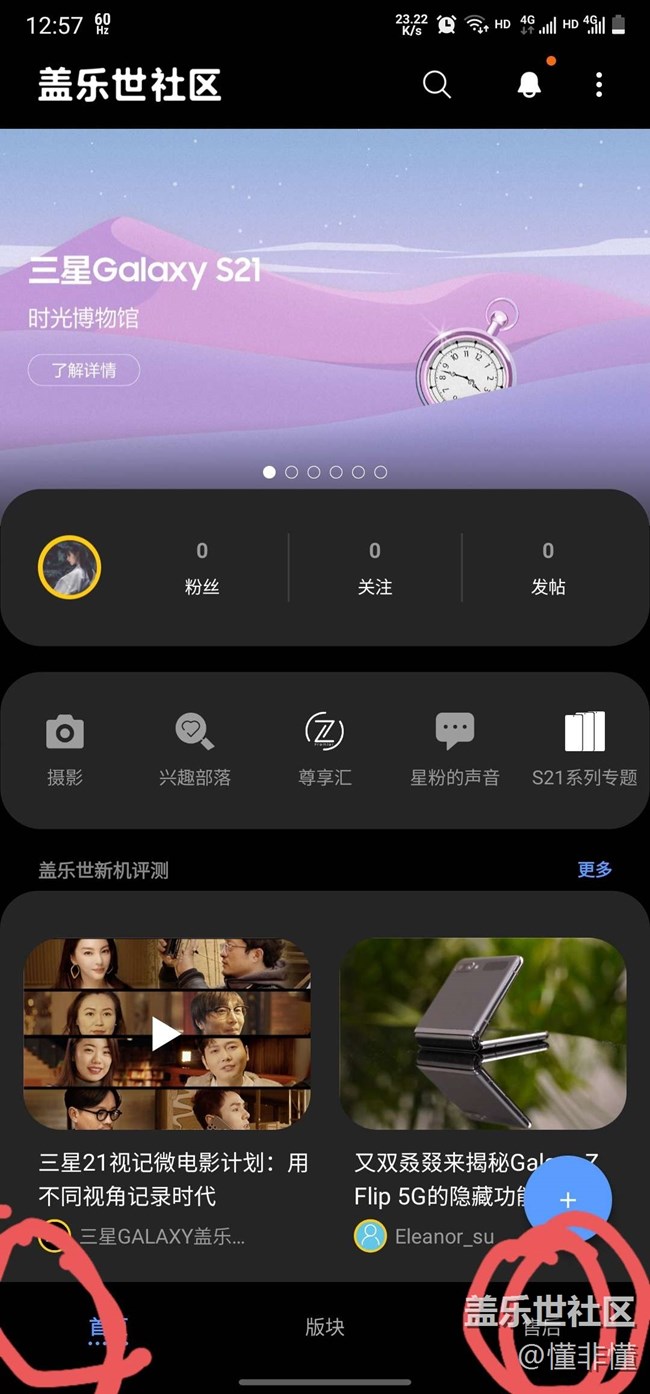
Task: View my 发帖 posts
Action: [x=548, y=567]
